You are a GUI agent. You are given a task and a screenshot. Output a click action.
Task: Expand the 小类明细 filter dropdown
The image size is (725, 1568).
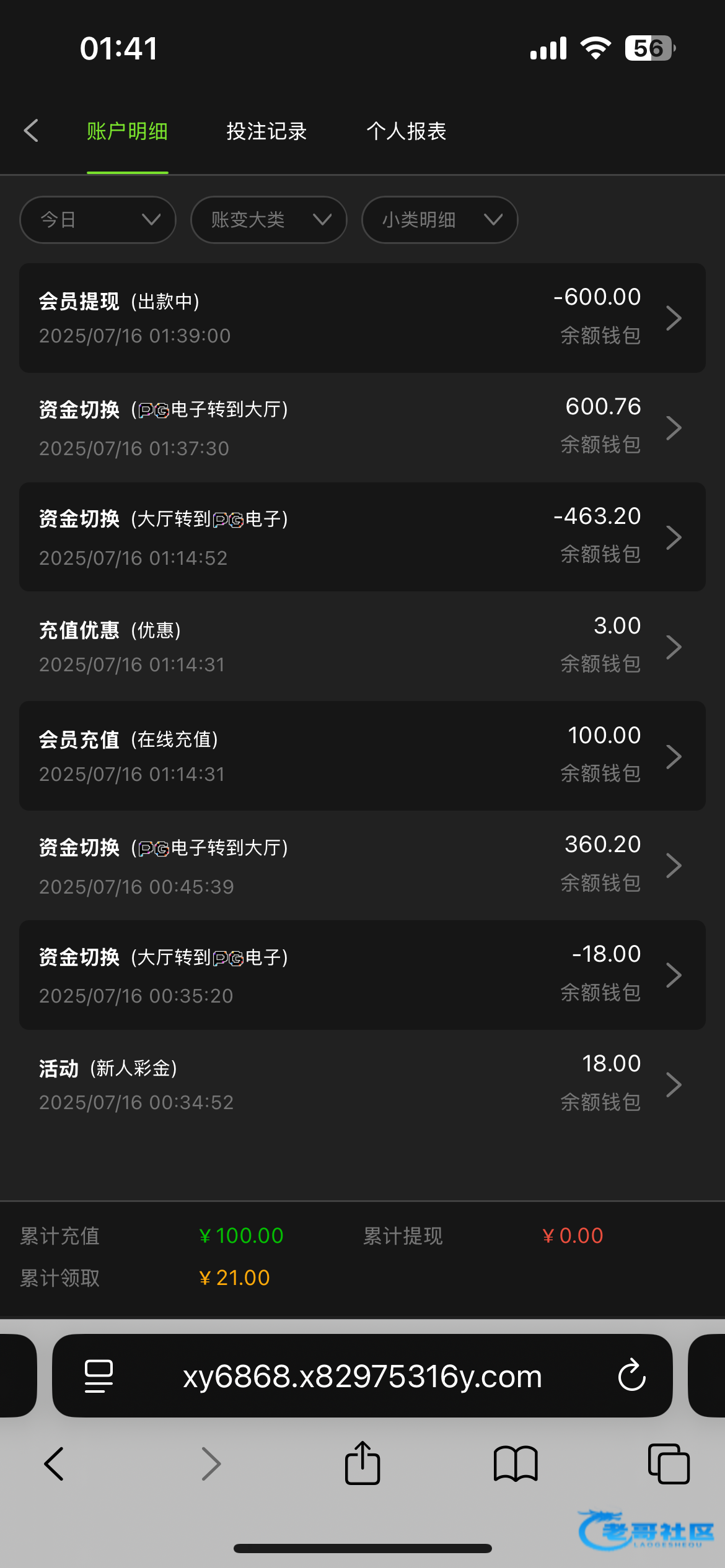tap(440, 220)
